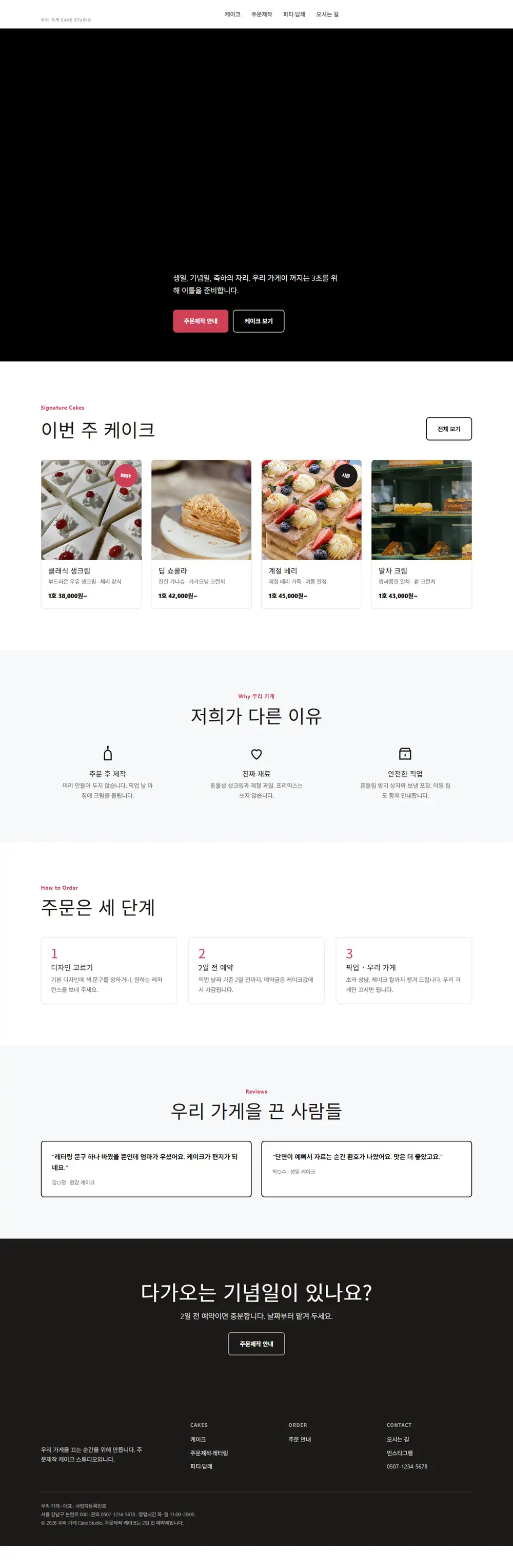Select 오시는 길 in the header navigation
513x1568 pixels.
point(327,14)
